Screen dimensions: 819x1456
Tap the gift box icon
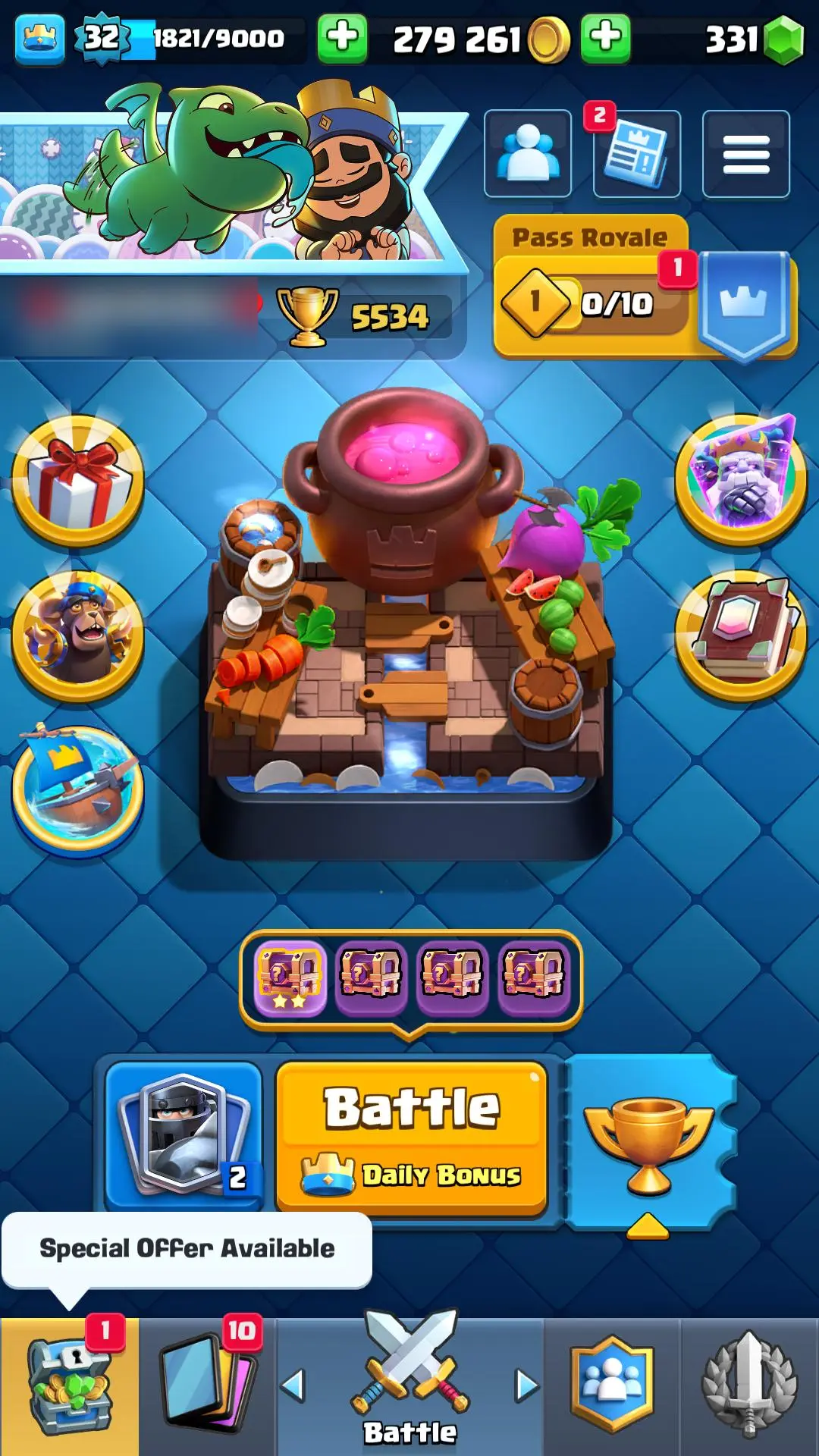click(x=78, y=481)
